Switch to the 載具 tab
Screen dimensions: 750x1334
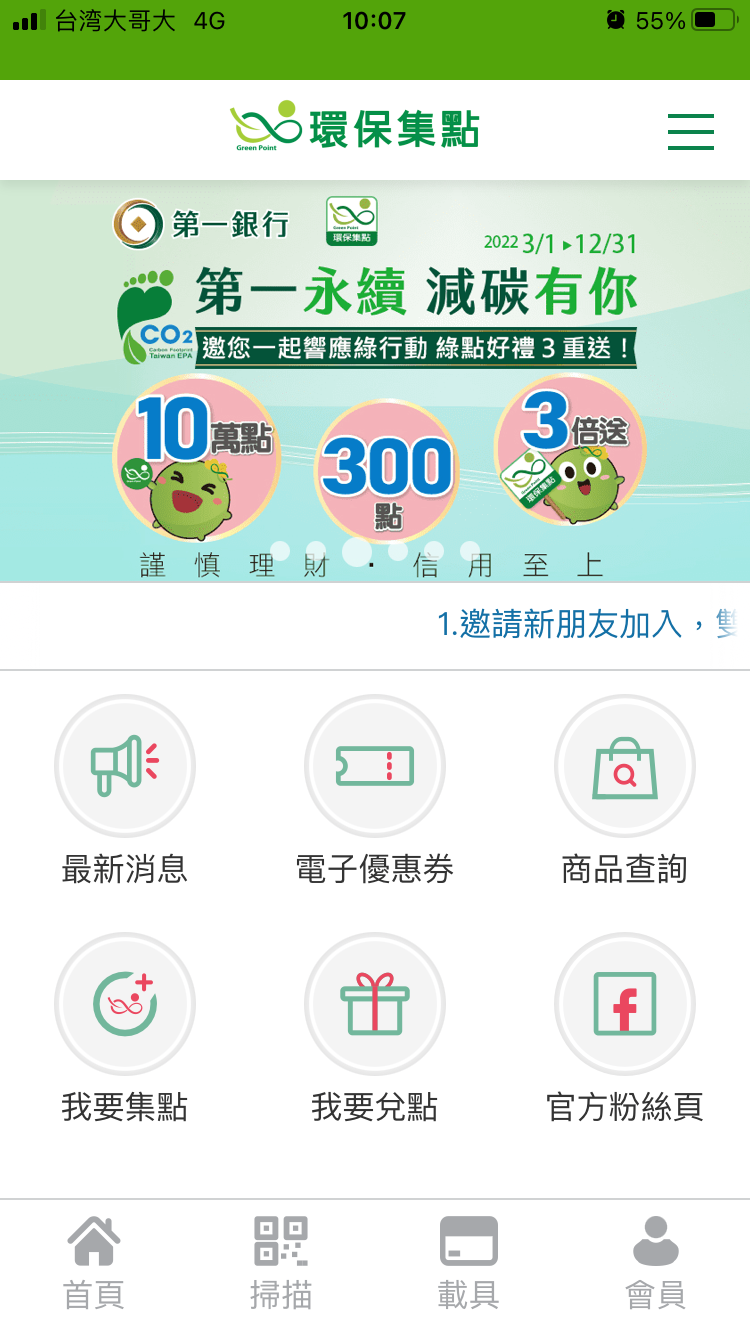(x=468, y=1262)
